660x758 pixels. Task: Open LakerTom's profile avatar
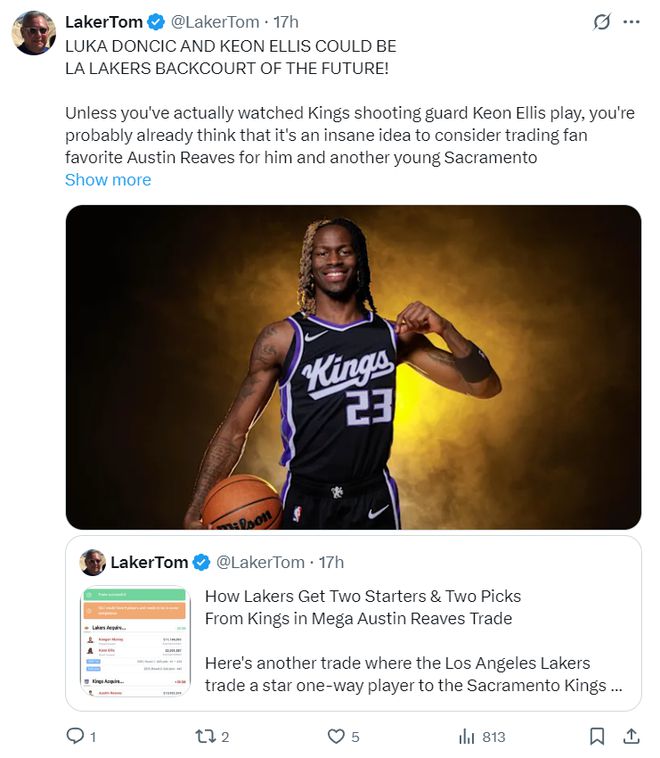coord(33,33)
